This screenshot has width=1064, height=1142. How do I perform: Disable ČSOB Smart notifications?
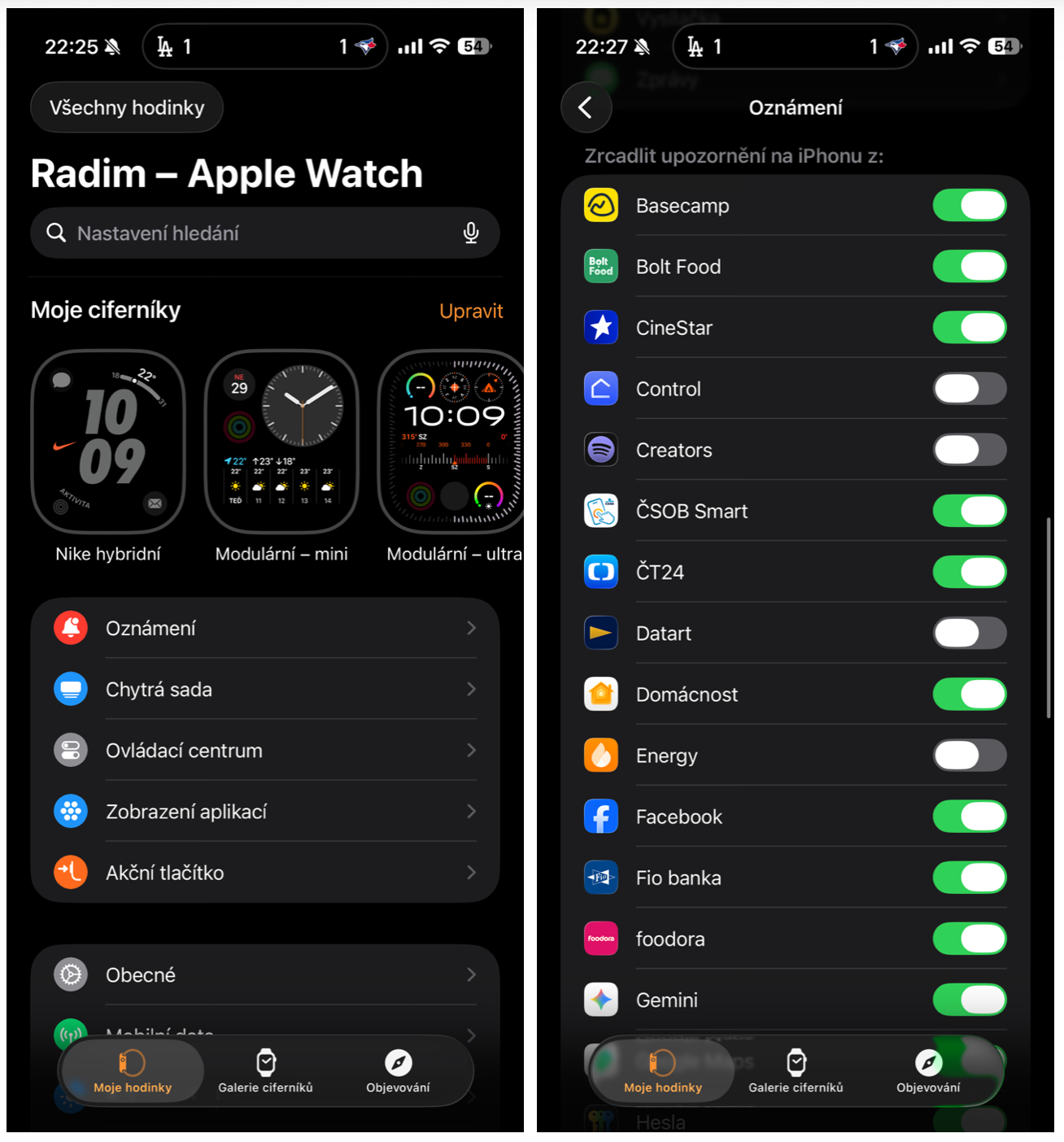coord(969,511)
